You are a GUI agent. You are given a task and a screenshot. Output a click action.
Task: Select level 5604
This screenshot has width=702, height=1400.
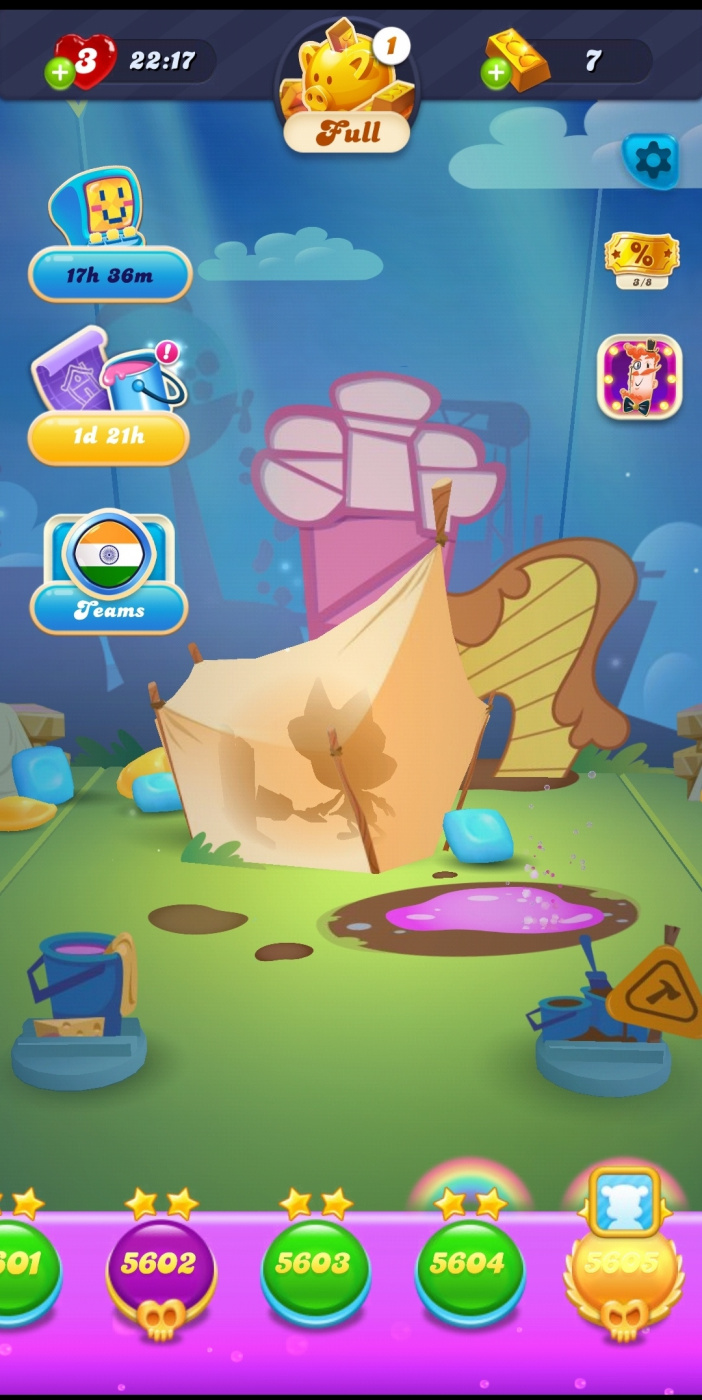[x=468, y=1265]
